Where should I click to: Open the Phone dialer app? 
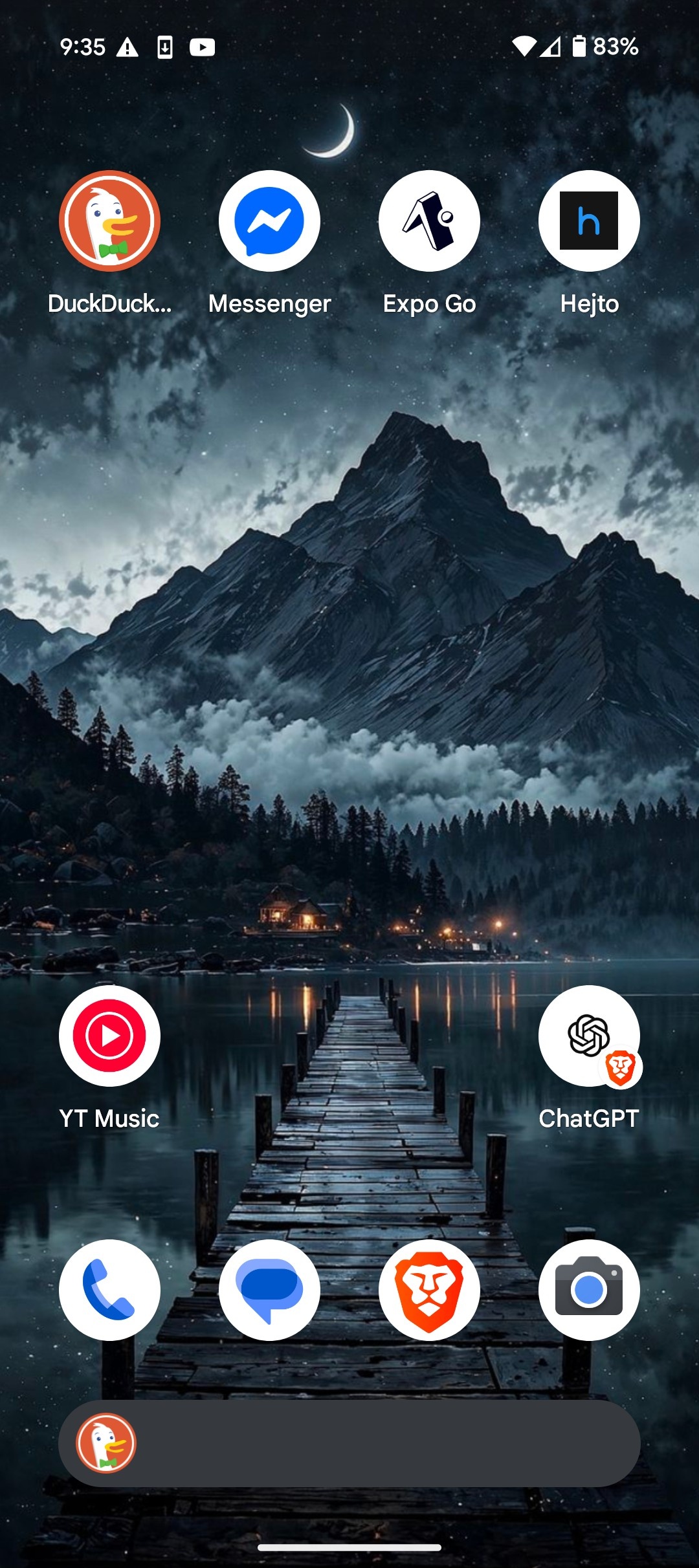click(109, 1290)
